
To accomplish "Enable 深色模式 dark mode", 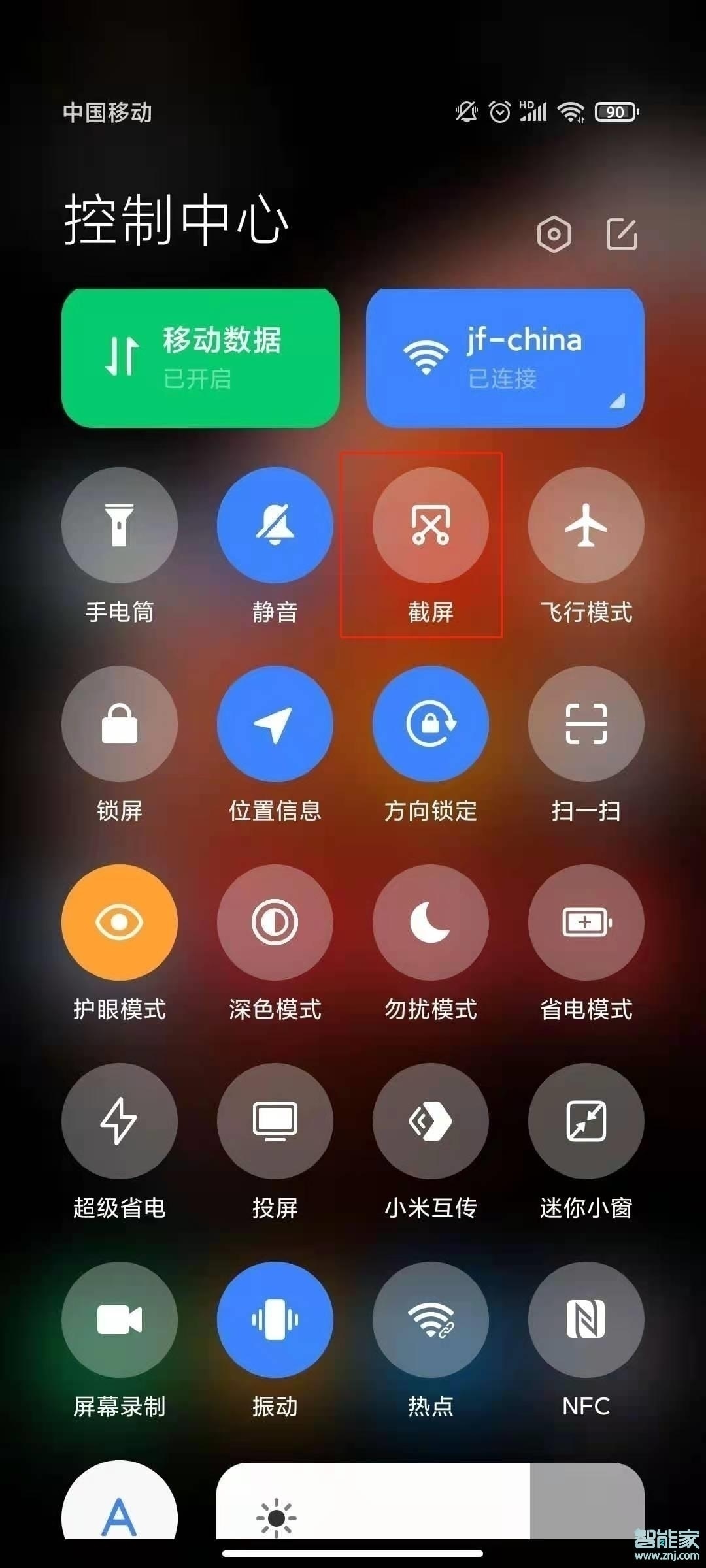I will [x=275, y=923].
